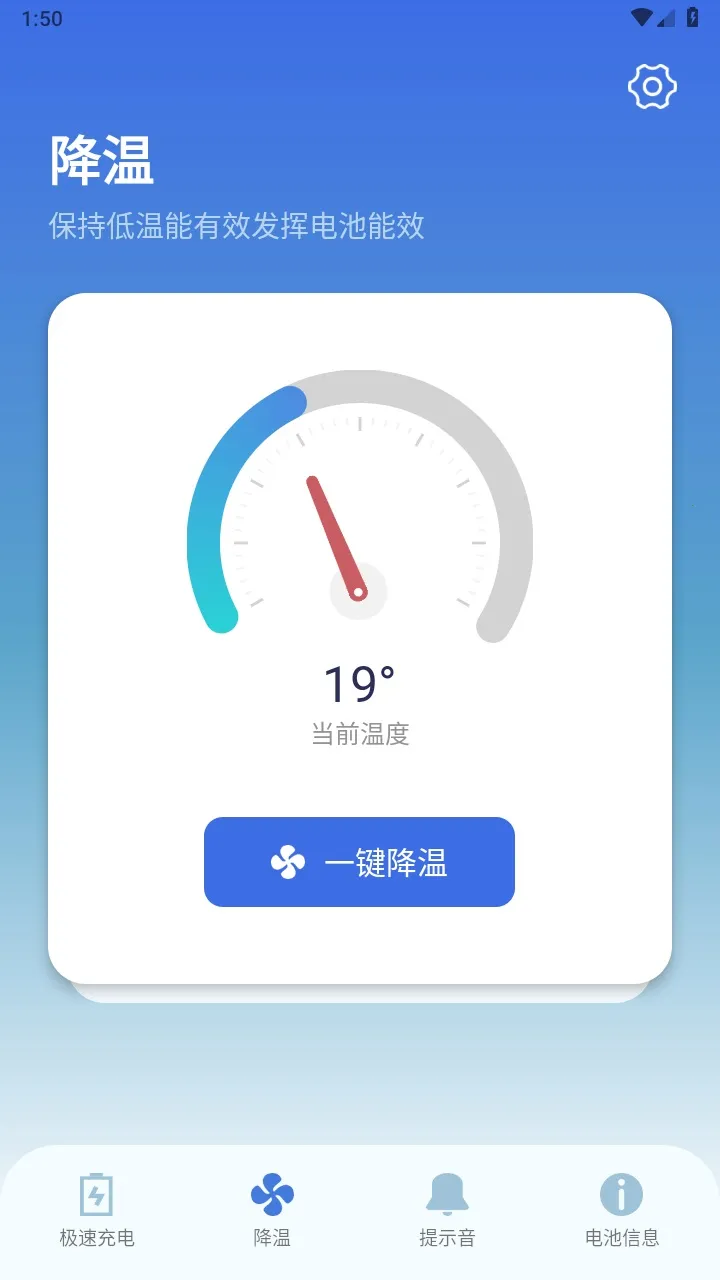Switch to the 降温 tab
This screenshot has height=1280, width=720.
click(x=271, y=1210)
